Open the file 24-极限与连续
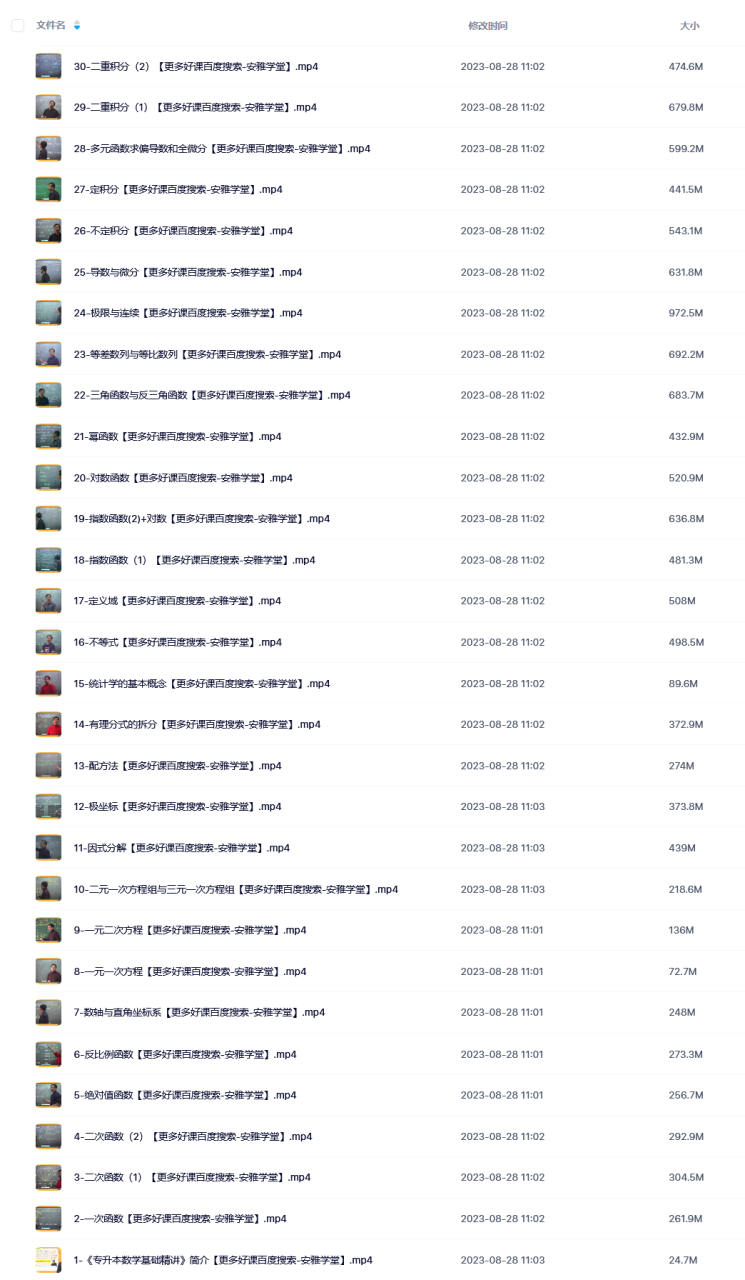745x1280 pixels. [x=188, y=313]
